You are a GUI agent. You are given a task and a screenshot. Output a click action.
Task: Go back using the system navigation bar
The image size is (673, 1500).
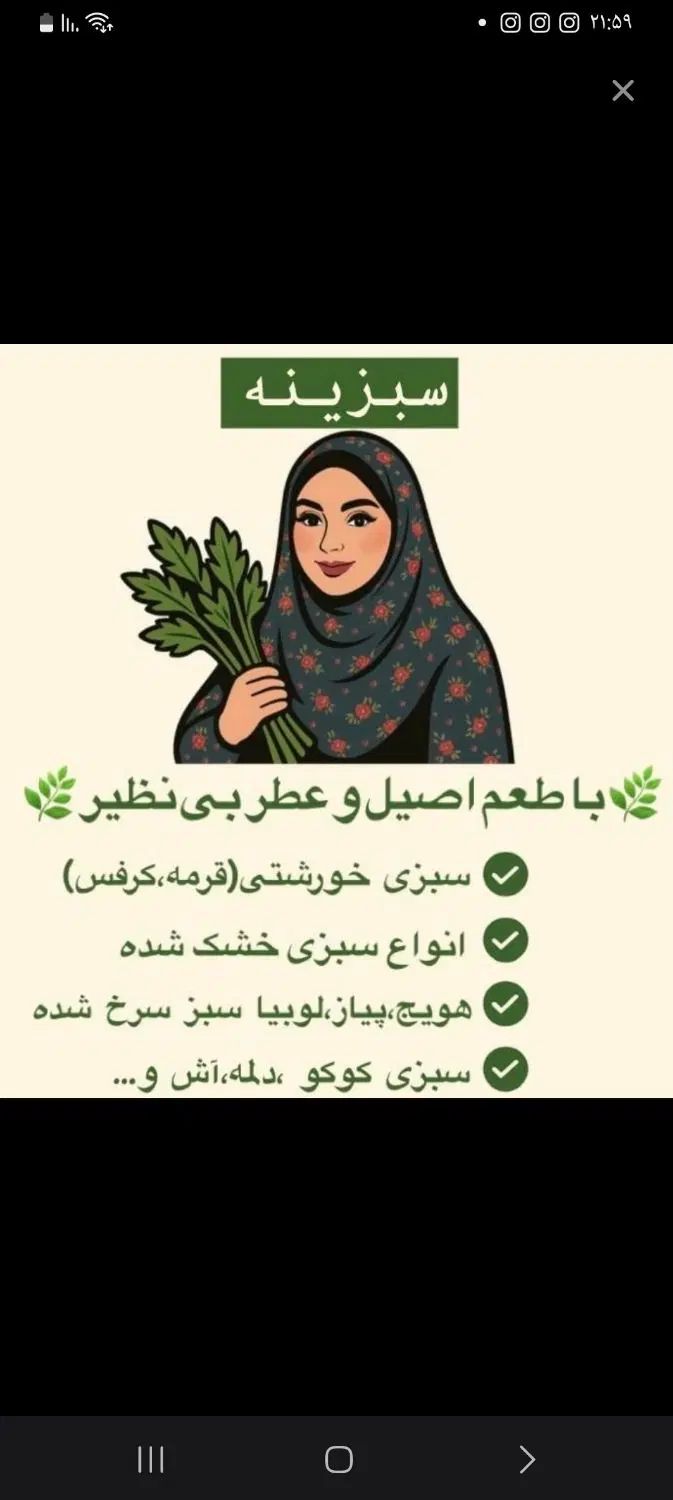527,1460
